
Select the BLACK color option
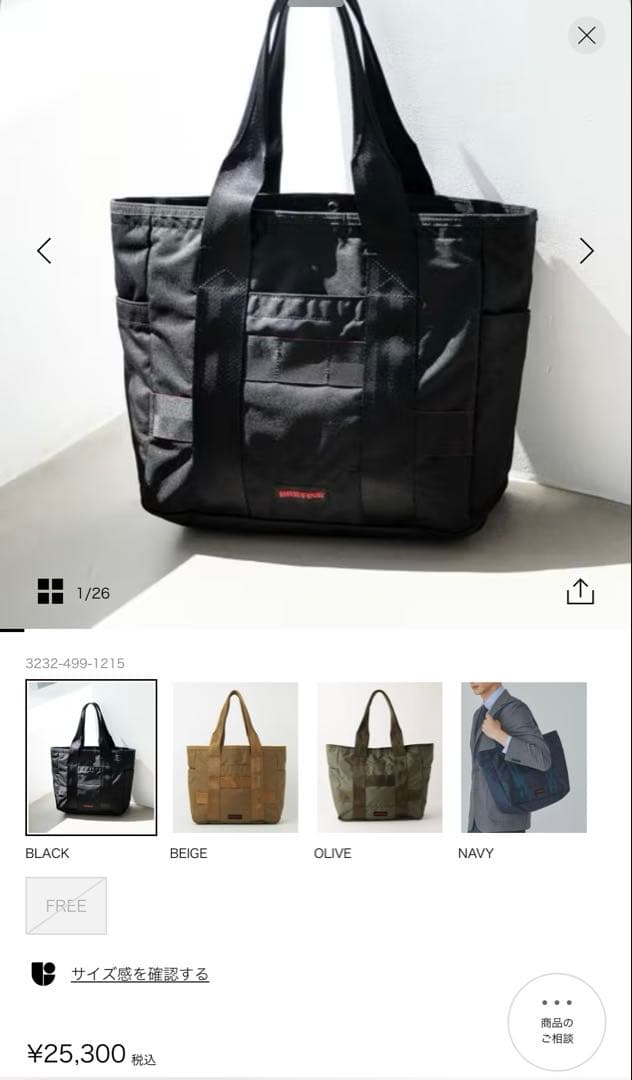pos(91,757)
